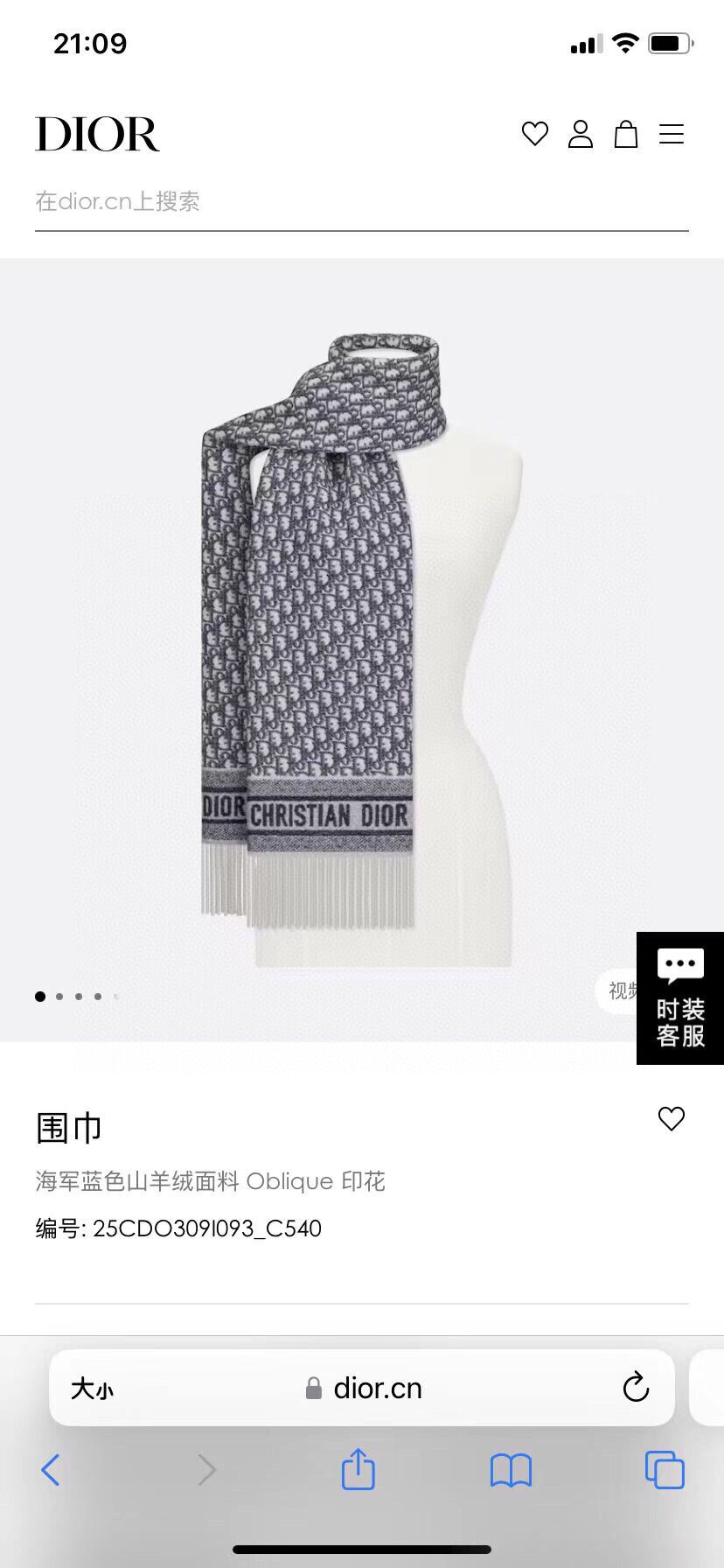This screenshot has width=724, height=1568.
Task: Reload the dior.cn page
Action: [x=636, y=1388]
